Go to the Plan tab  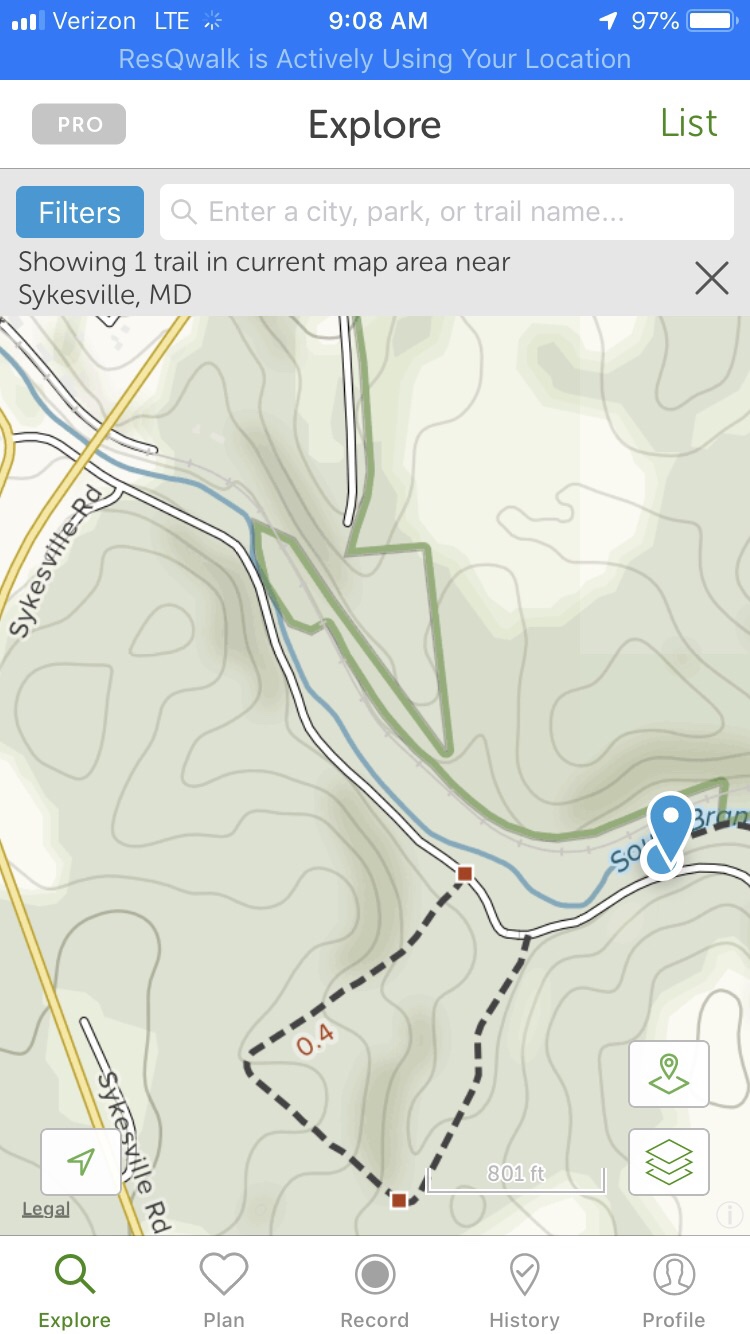[224, 1290]
